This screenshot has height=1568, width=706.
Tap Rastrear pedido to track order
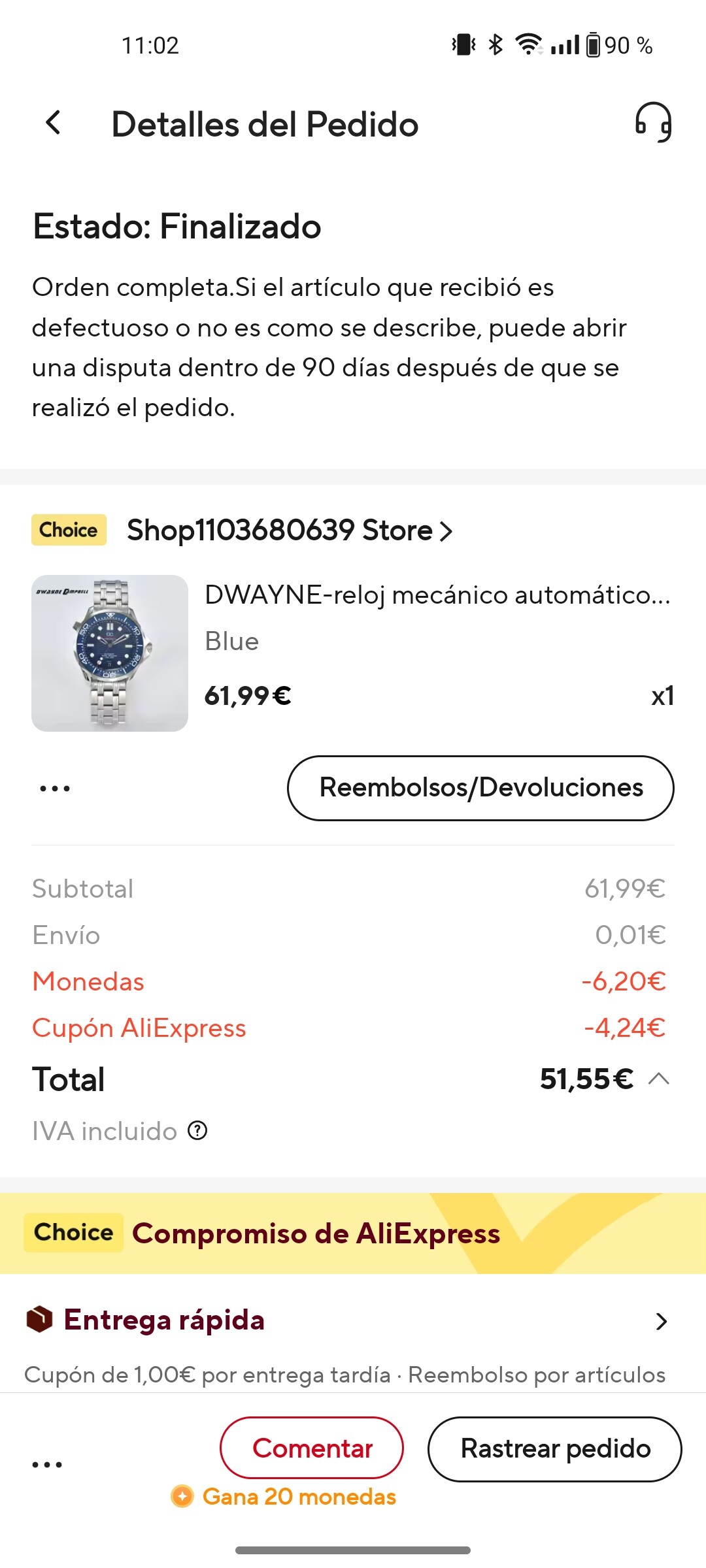click(x=555, y=1448)
